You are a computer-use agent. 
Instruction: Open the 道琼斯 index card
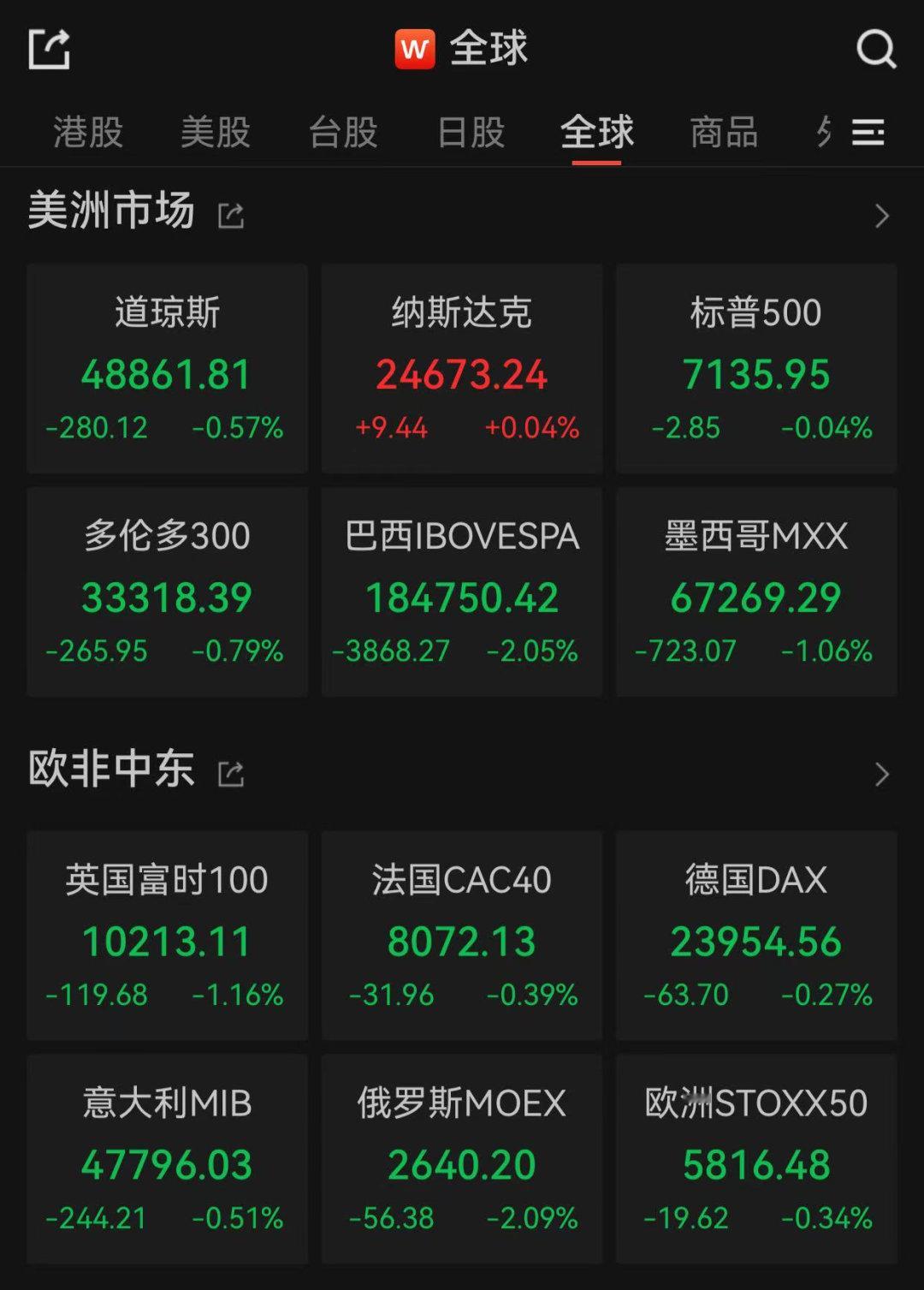[x=167, y=368]
